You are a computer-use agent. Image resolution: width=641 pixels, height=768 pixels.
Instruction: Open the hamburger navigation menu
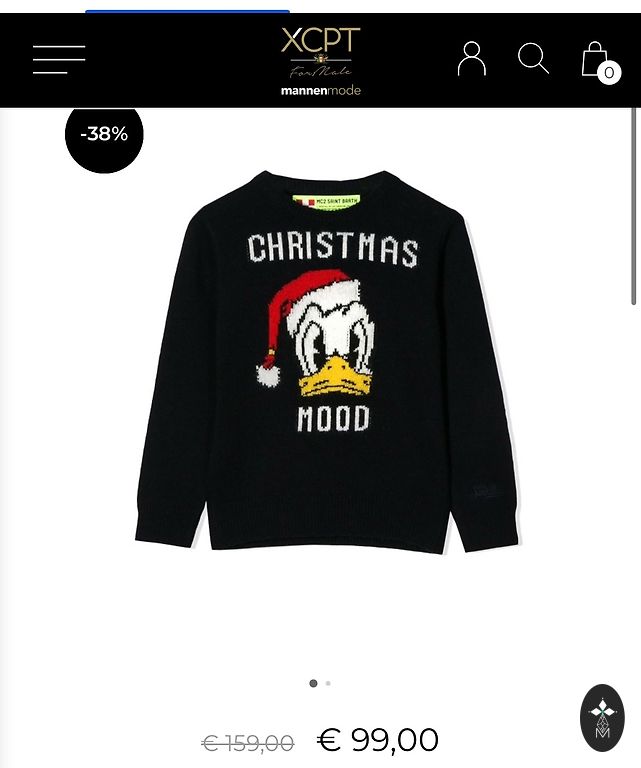point(58,60)
